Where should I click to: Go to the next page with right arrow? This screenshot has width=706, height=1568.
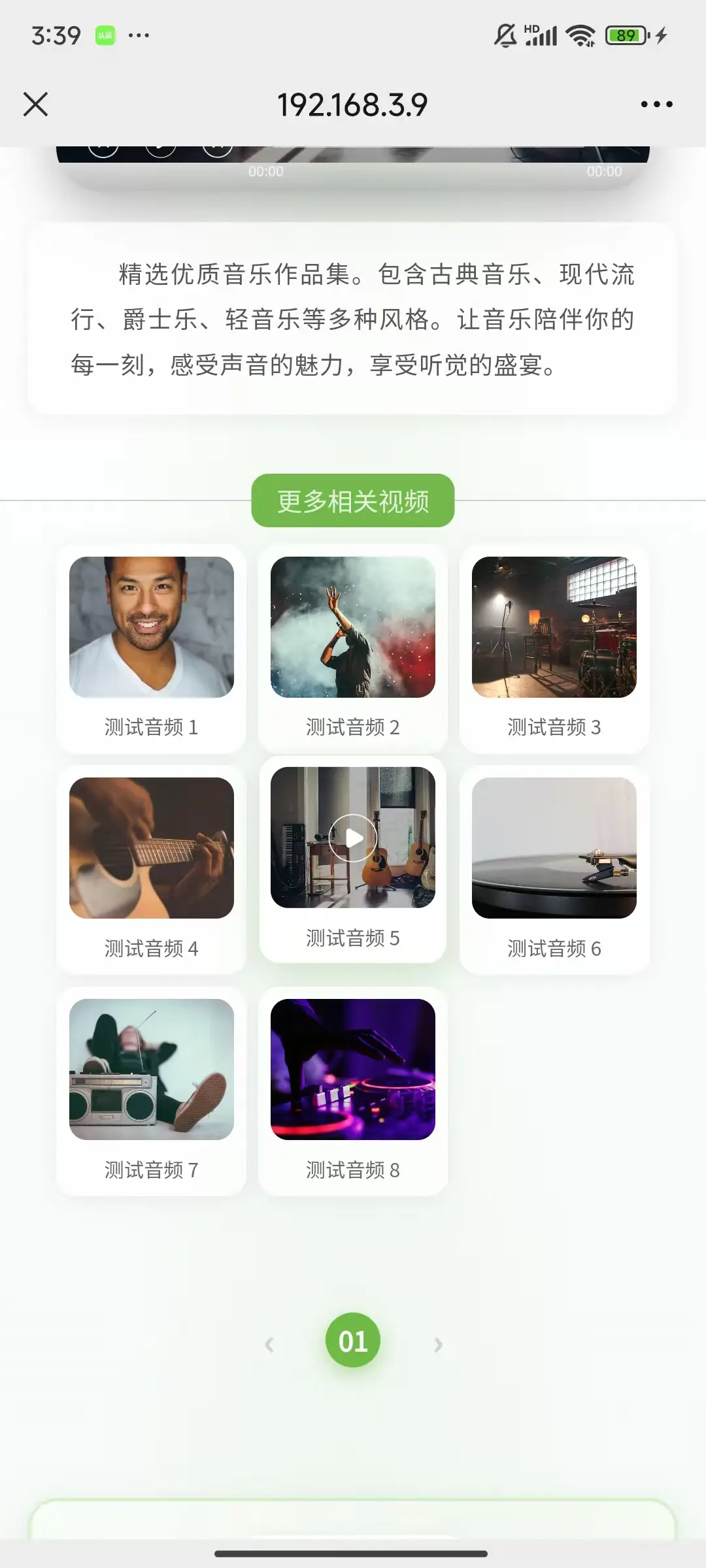click(x=438, y=1345)
